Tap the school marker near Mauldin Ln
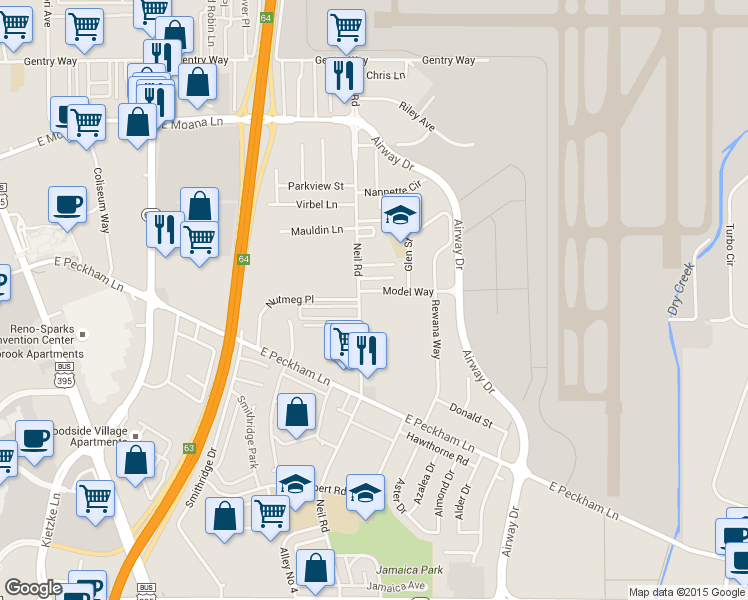Image resolution: width=748 pixels, height=600 pixels. click(x=401, y=214)
